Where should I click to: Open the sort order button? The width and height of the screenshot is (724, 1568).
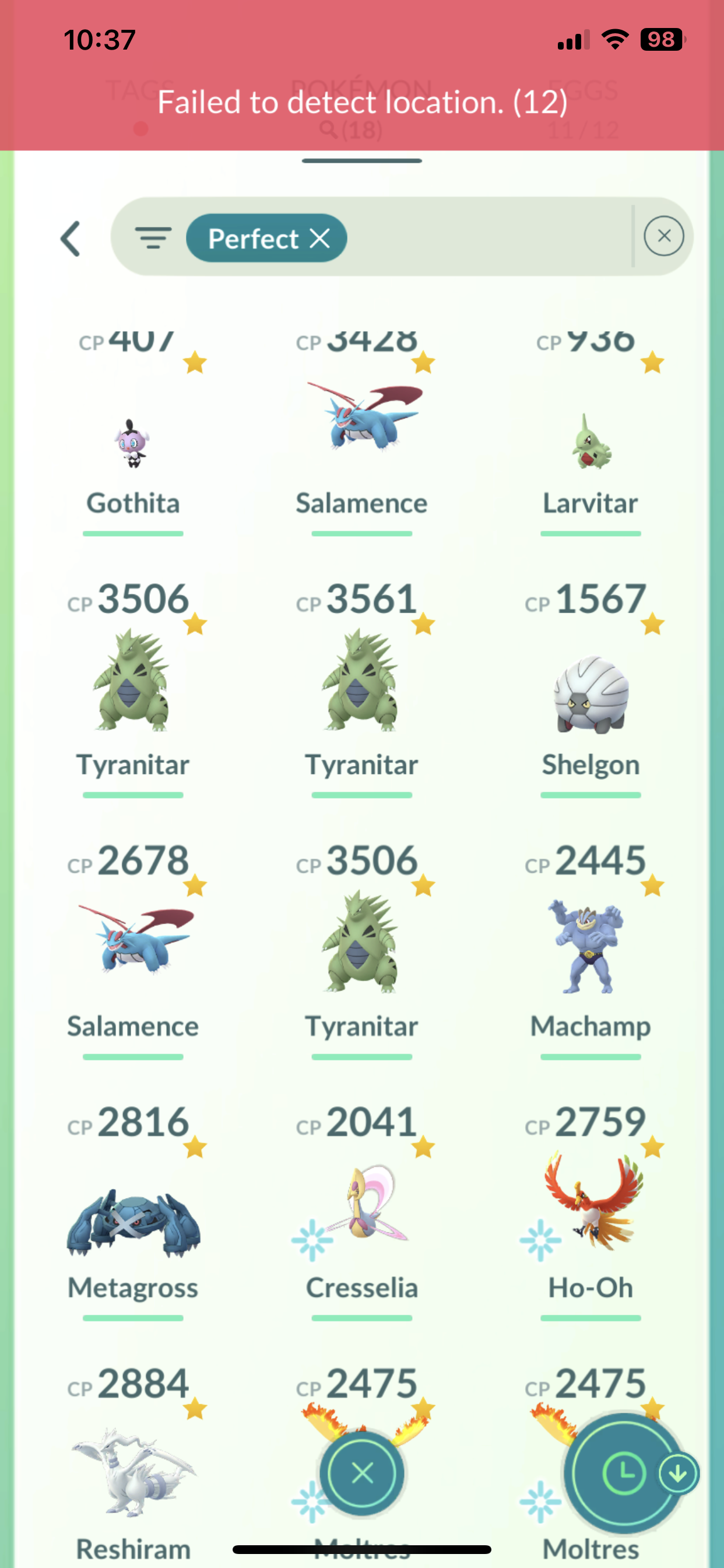pyautogui.click(x=623, y=1473)
